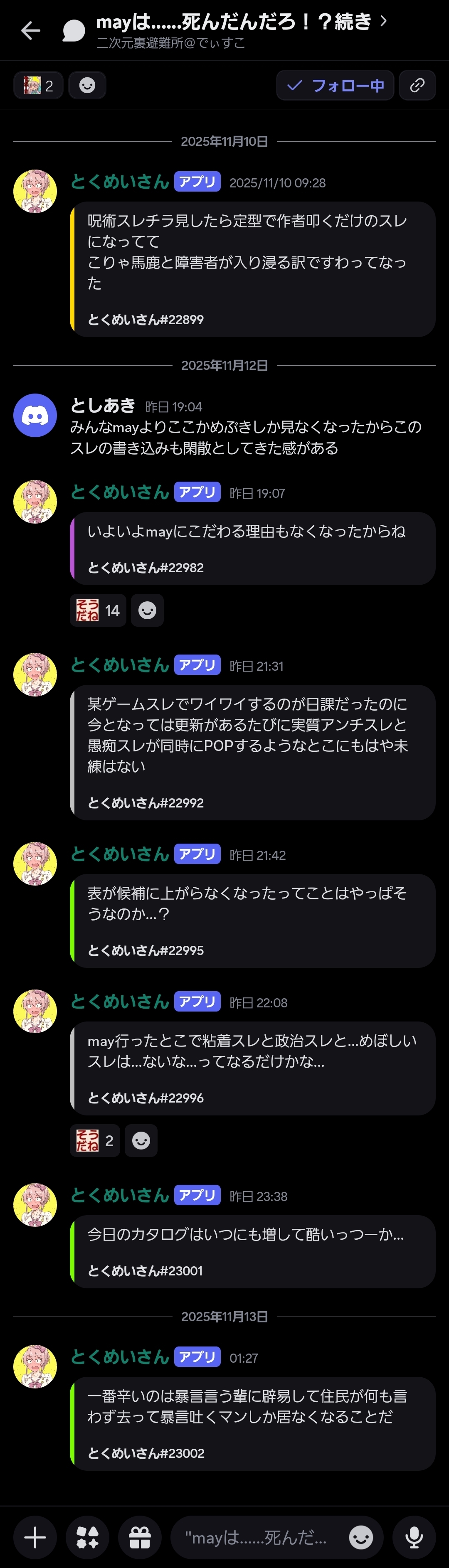
Task: Open the apps launcher icon
Action: coord(88,1538)
